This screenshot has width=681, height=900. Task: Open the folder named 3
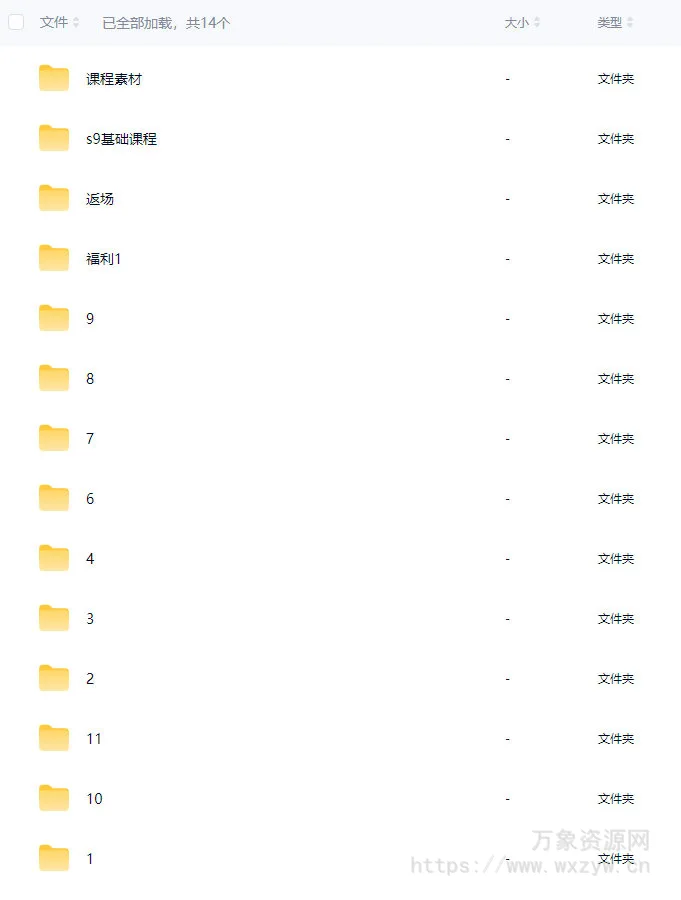click(90, 619)
